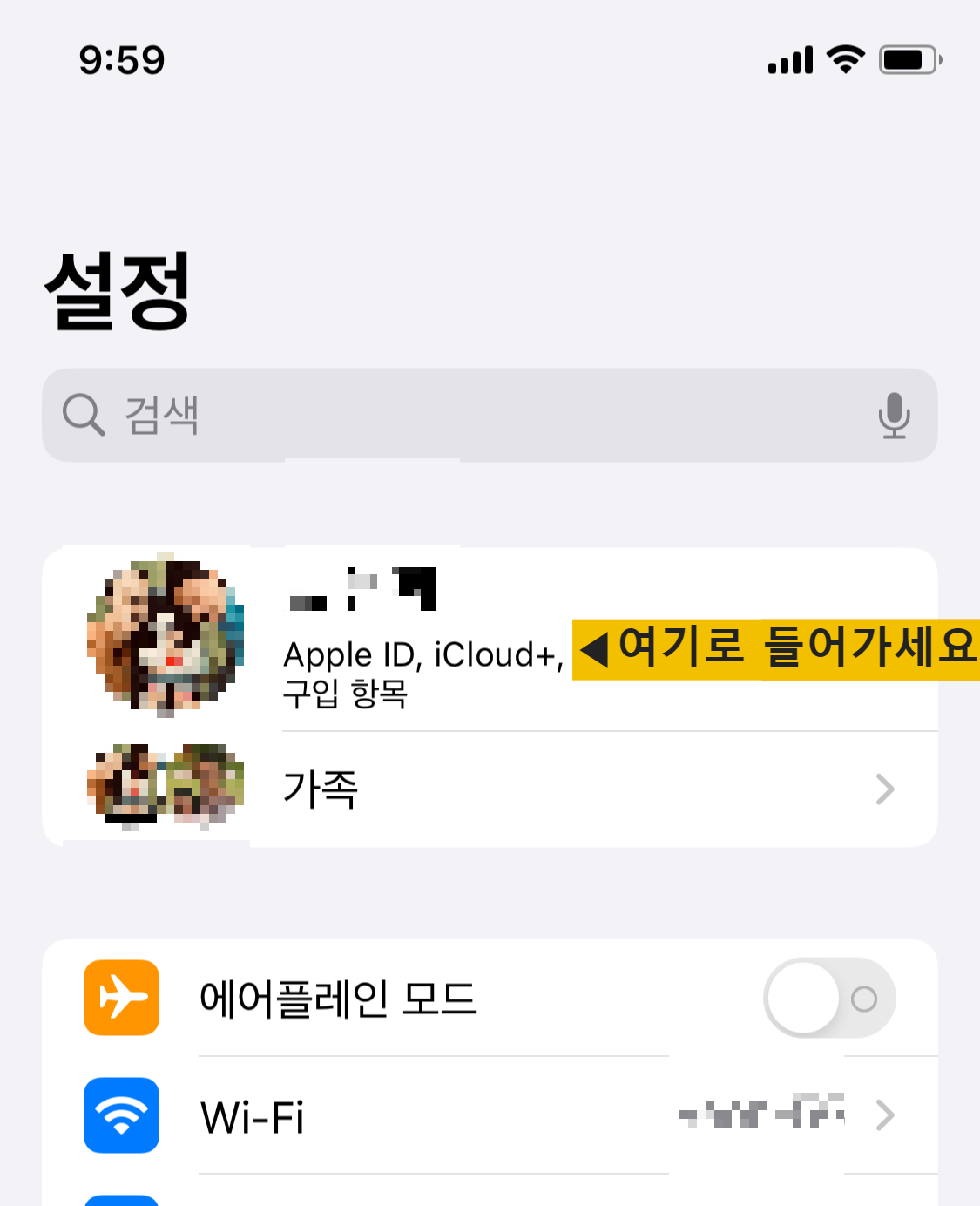Tap the battery indicator in status bar

tap(906, 59)
